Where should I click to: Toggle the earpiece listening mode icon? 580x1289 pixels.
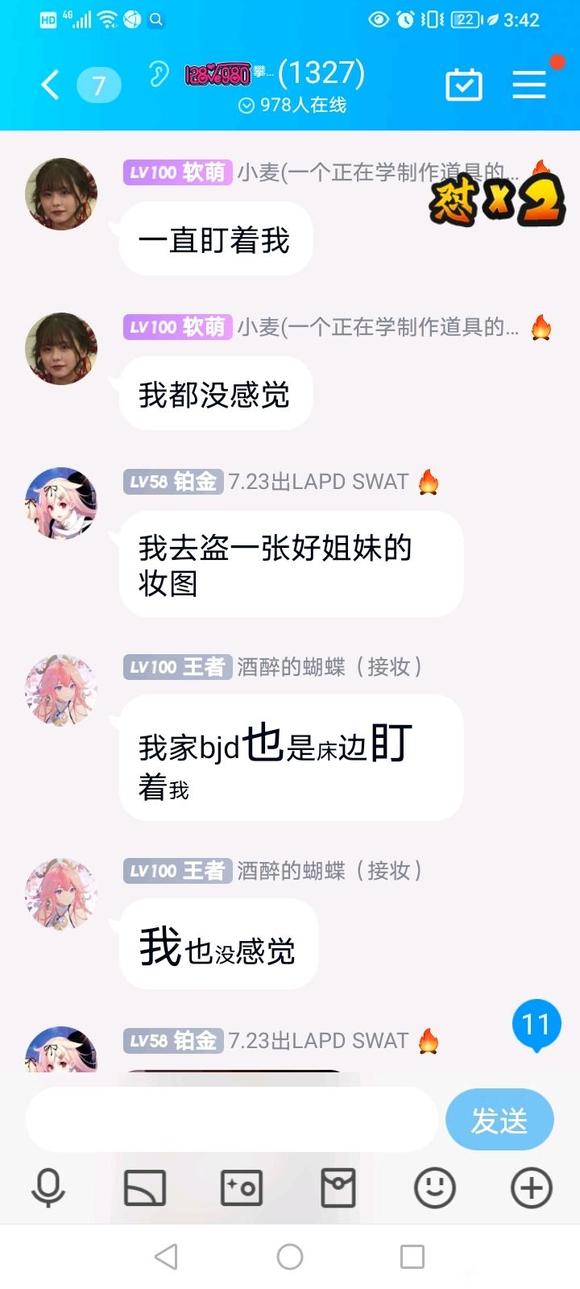coord(157,75)
